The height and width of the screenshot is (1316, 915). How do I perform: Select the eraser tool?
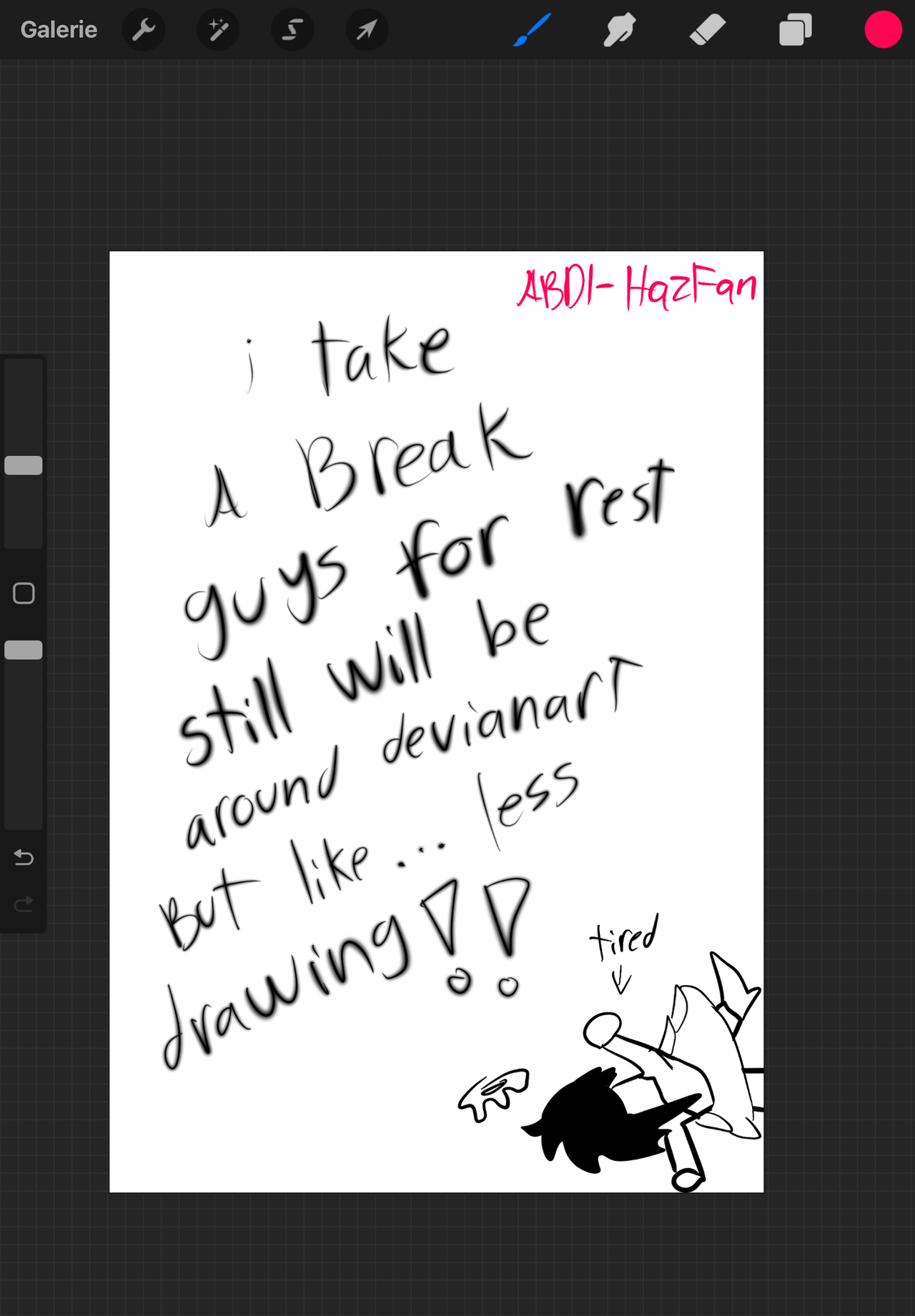pyautogui.click(x=707, y=30)
